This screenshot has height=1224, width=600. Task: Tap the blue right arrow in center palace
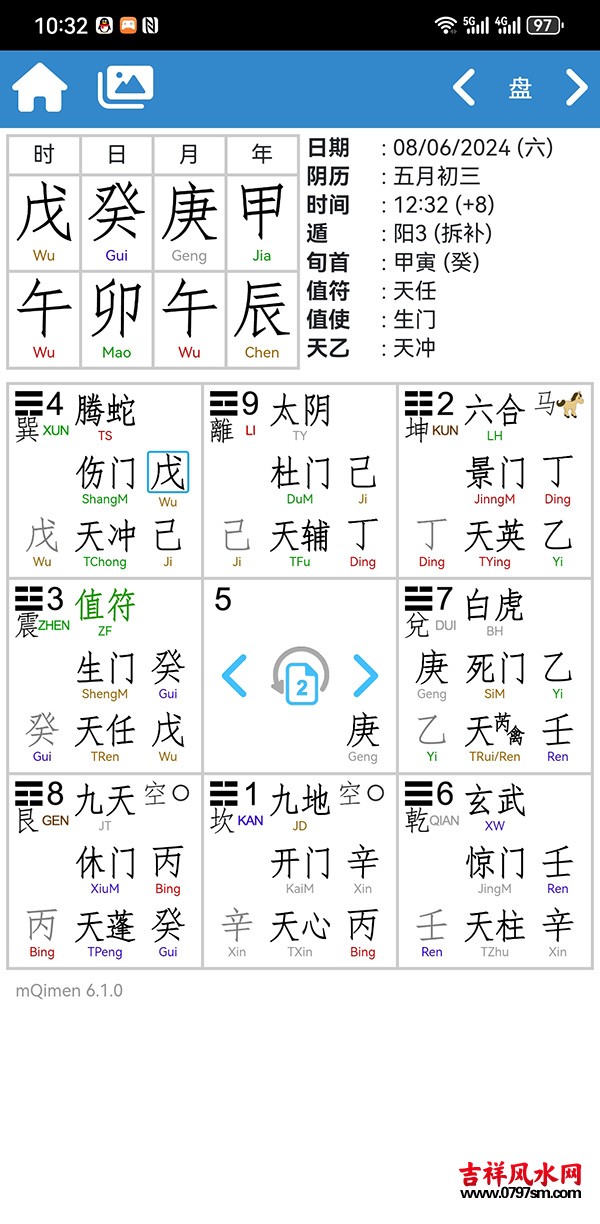366,676
